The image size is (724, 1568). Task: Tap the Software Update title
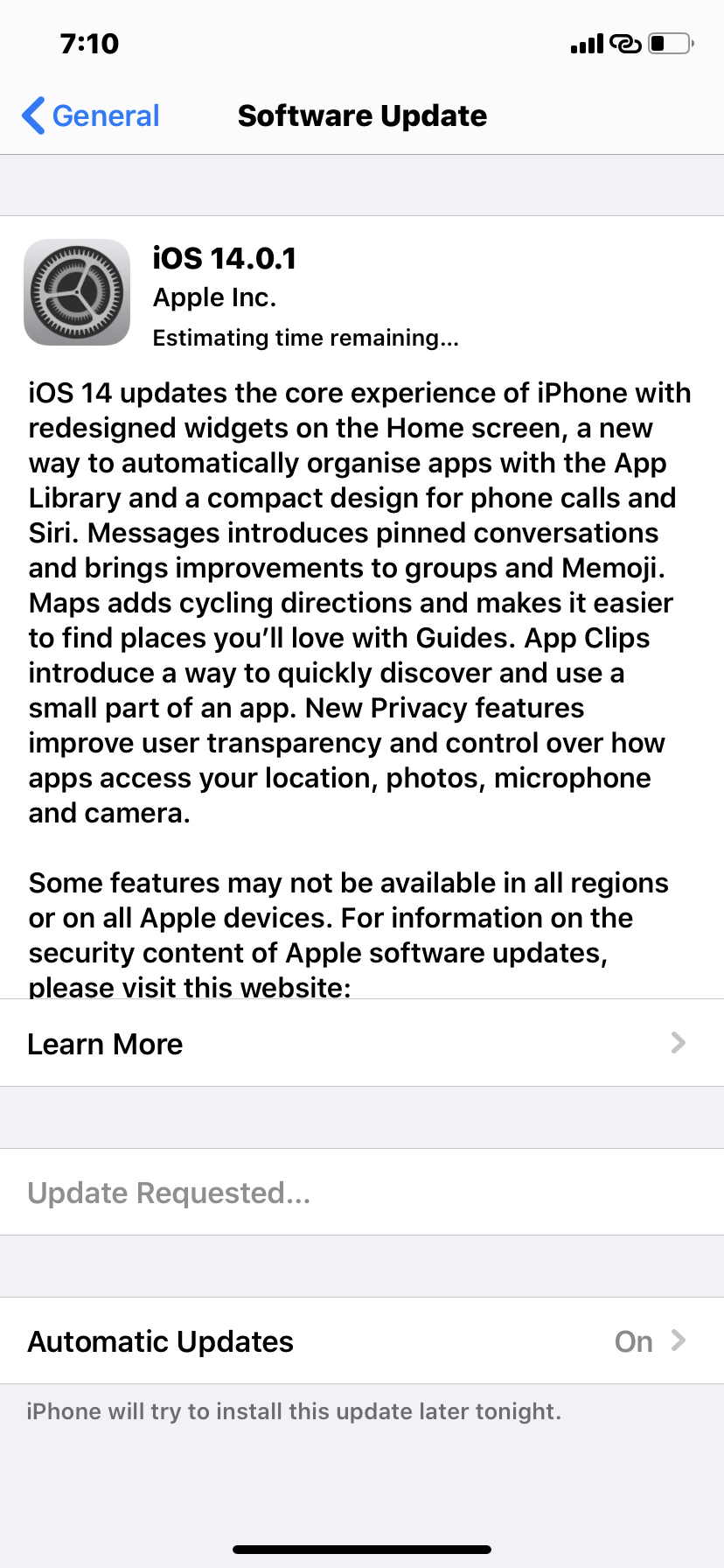click(x=362, y=115)
